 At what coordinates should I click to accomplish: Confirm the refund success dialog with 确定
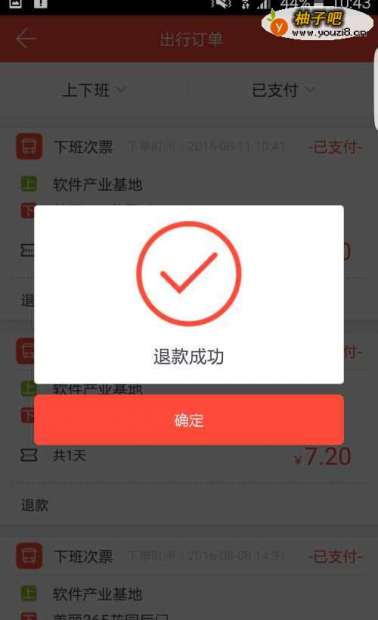pyautogui.click(x=189, y=420)
